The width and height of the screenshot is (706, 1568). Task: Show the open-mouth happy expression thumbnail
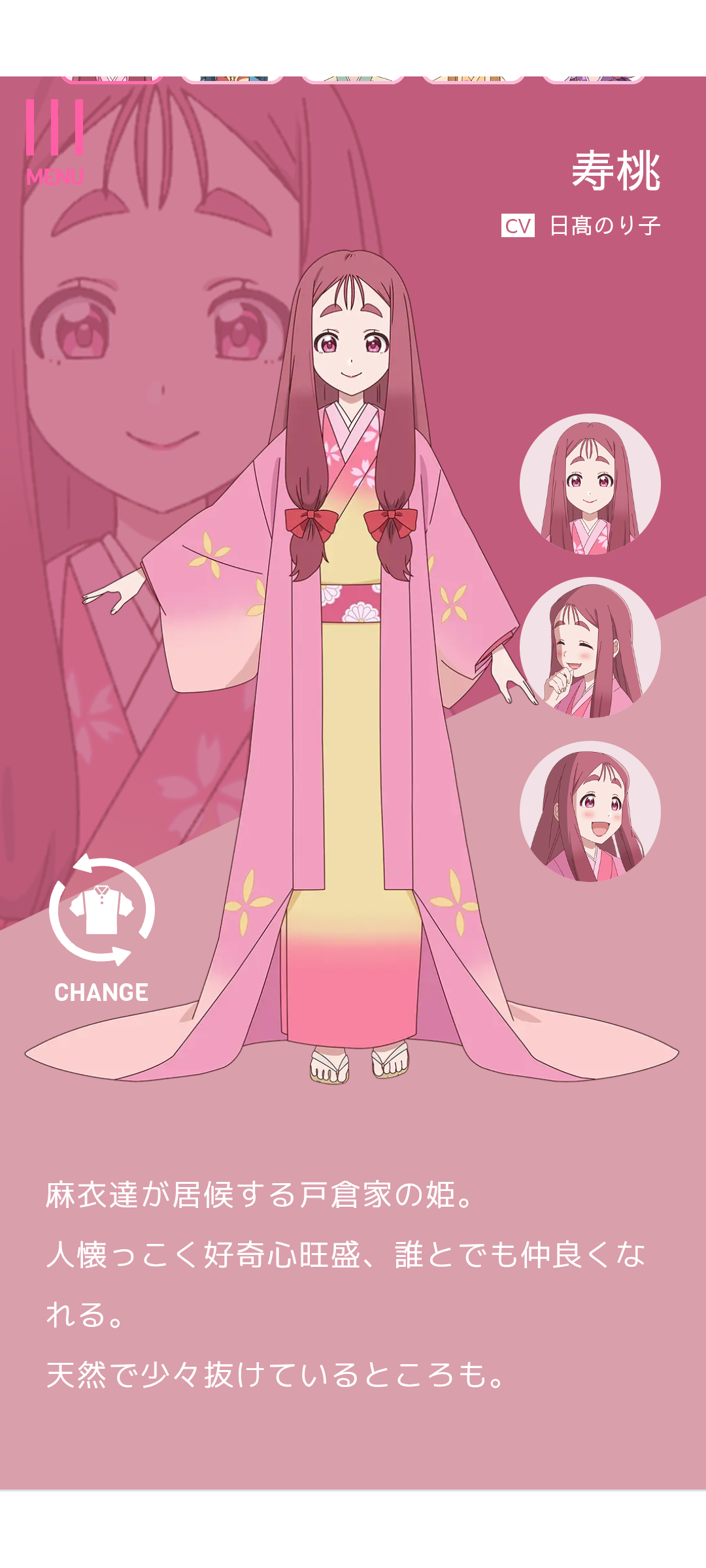tap(590, 811)
